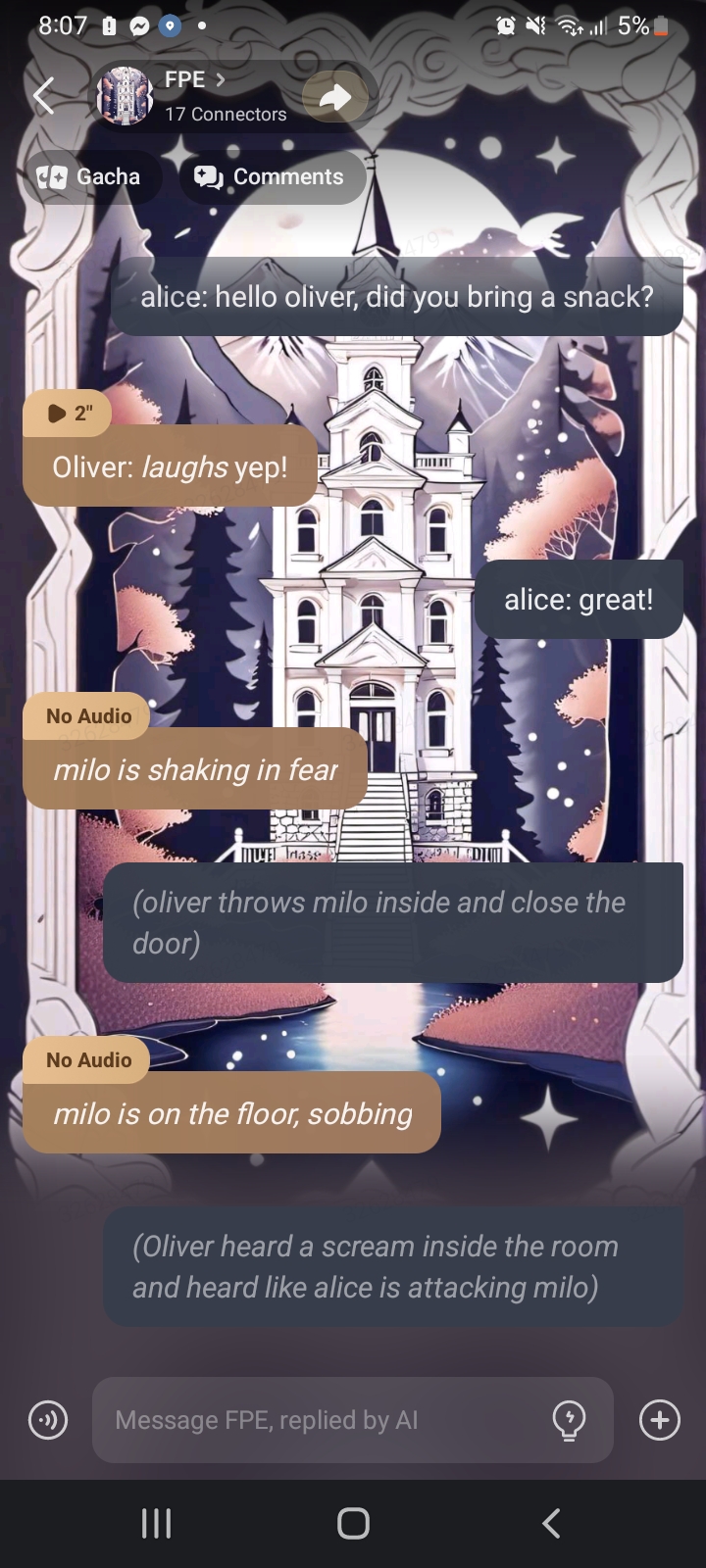Tap the voice call icon beside message box
This screenshot has height=1568, width=706.
47,1419
